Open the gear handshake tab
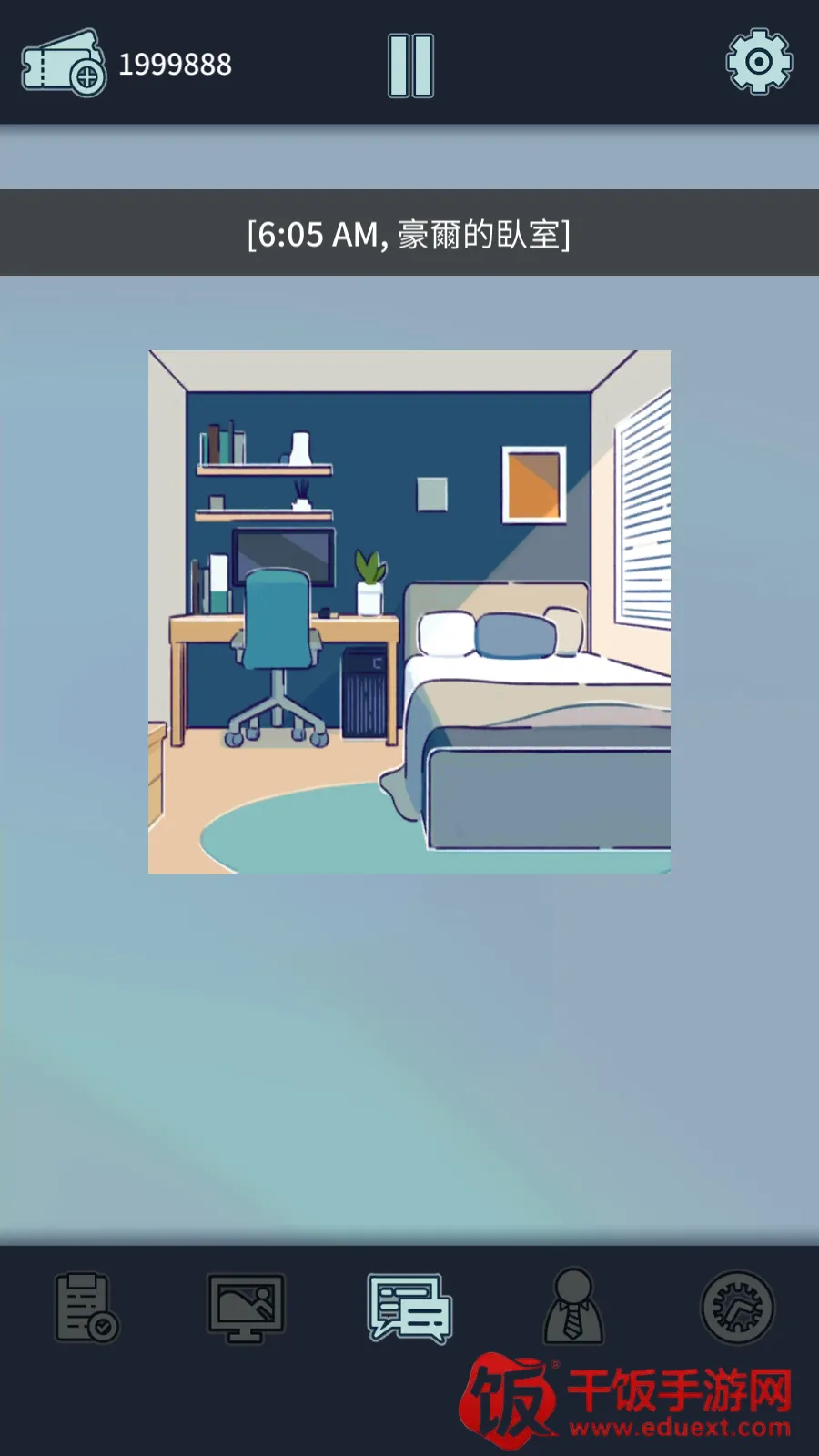 click(737, 1308)
